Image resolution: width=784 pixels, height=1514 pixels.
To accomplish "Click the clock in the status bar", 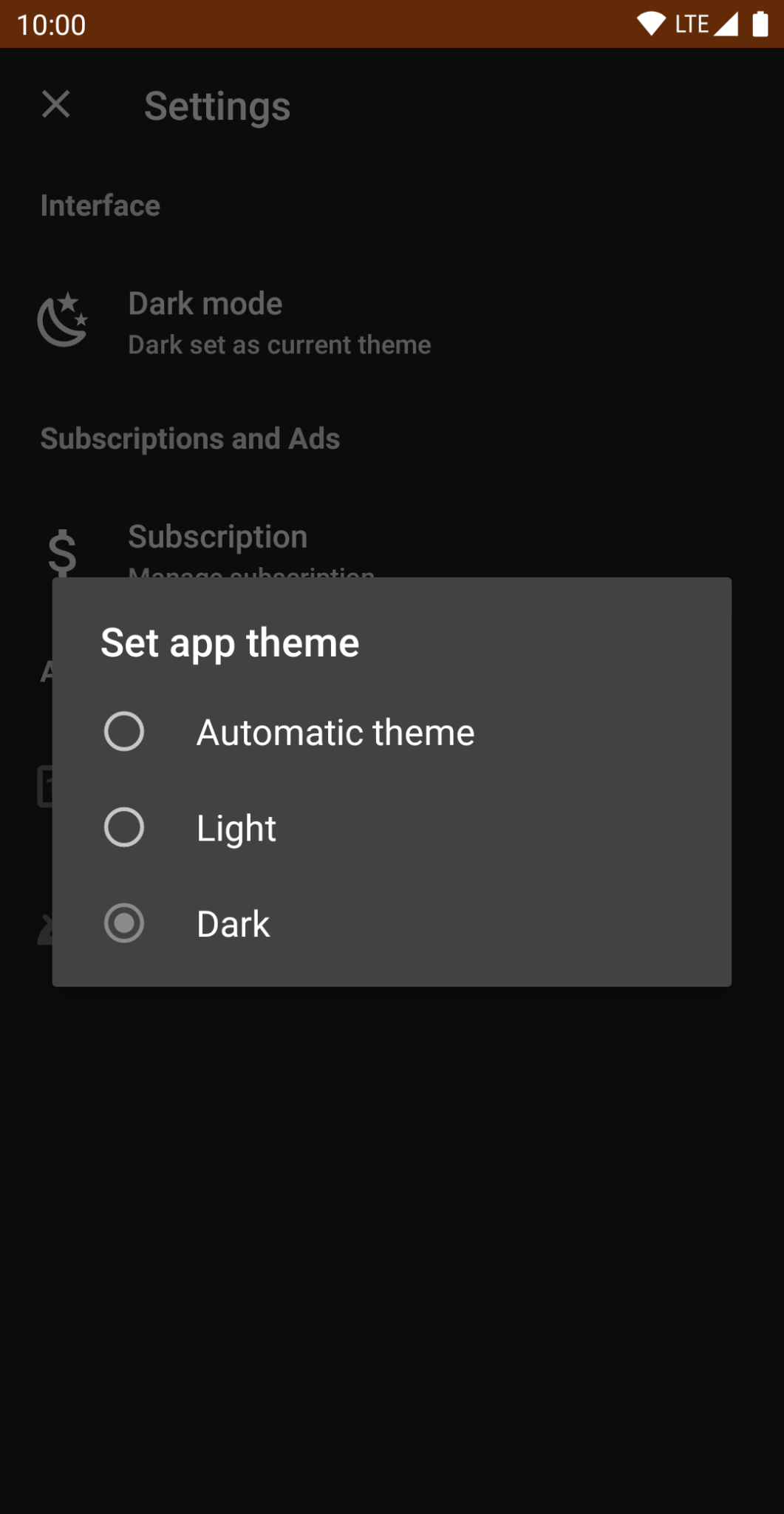I will 52,24.
